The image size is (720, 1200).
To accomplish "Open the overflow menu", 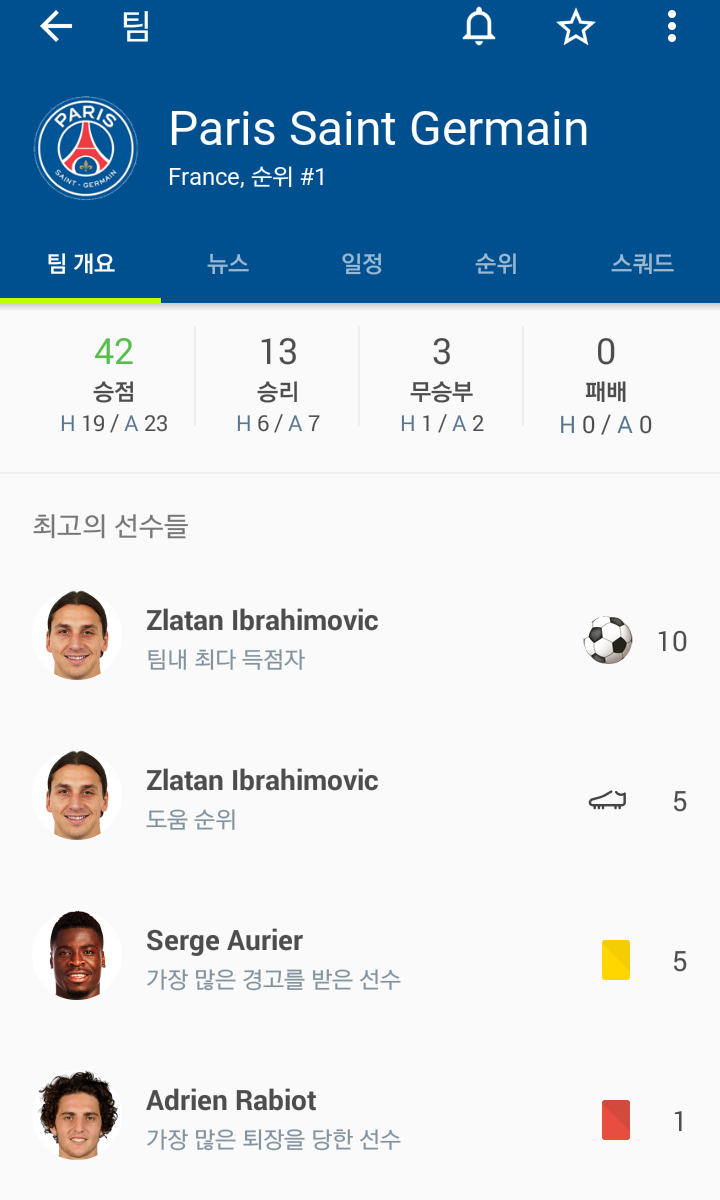I will pos(672,27).
